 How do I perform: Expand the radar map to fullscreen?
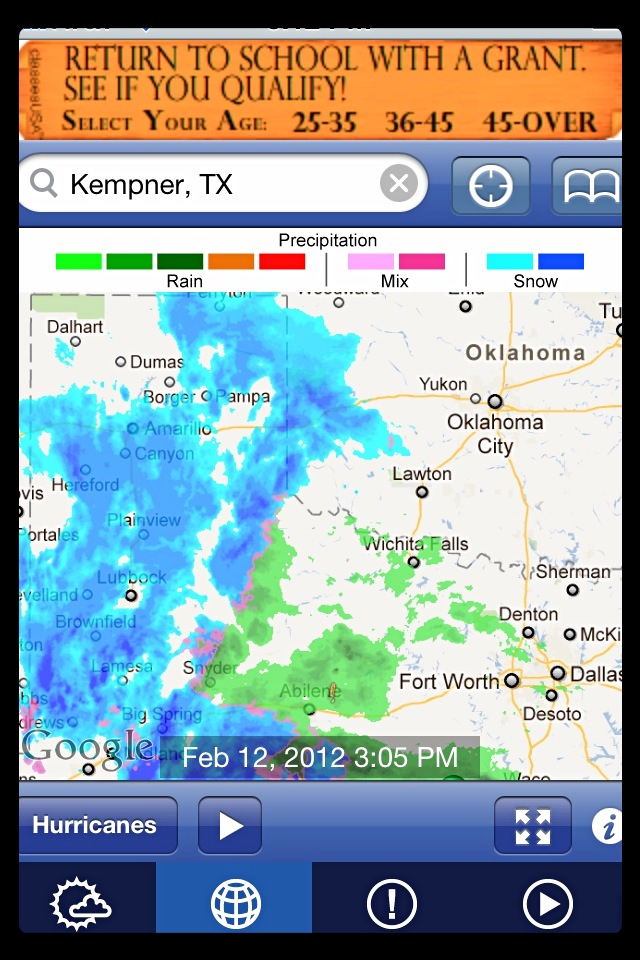(533, 826)
